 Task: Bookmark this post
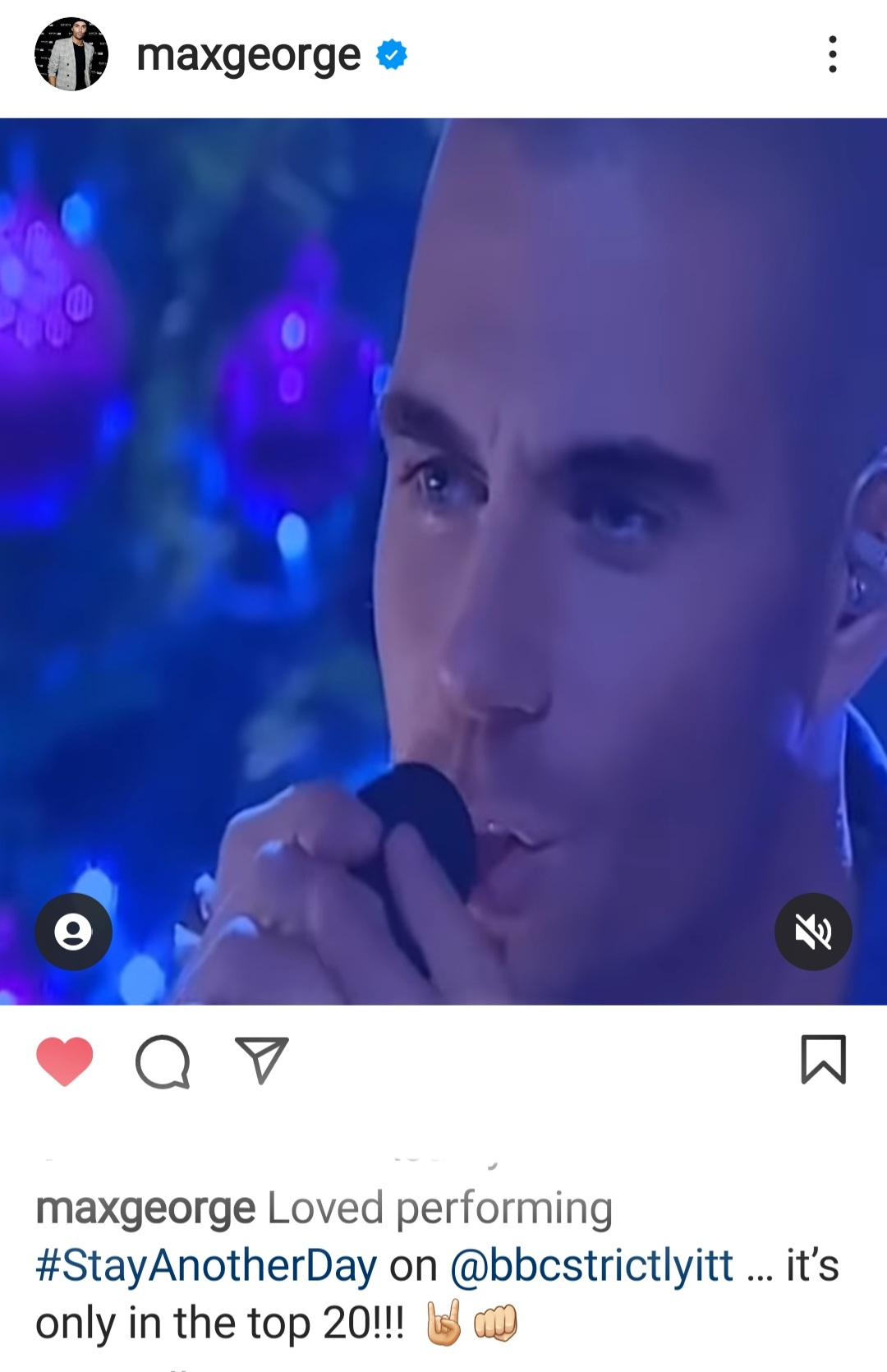click(x=823, y=1060)
